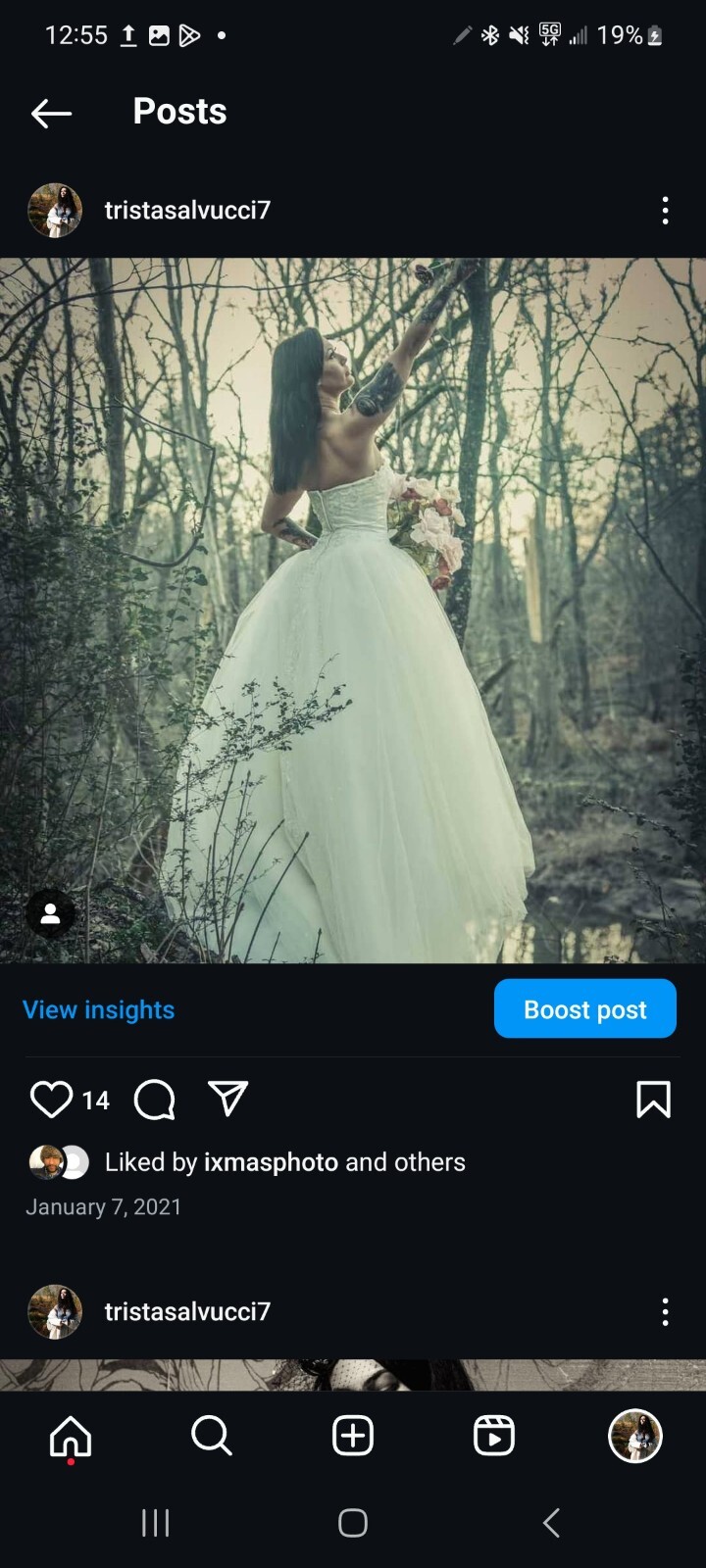Open View insights for this post
706x1568 pixels.
(98, 1009)
